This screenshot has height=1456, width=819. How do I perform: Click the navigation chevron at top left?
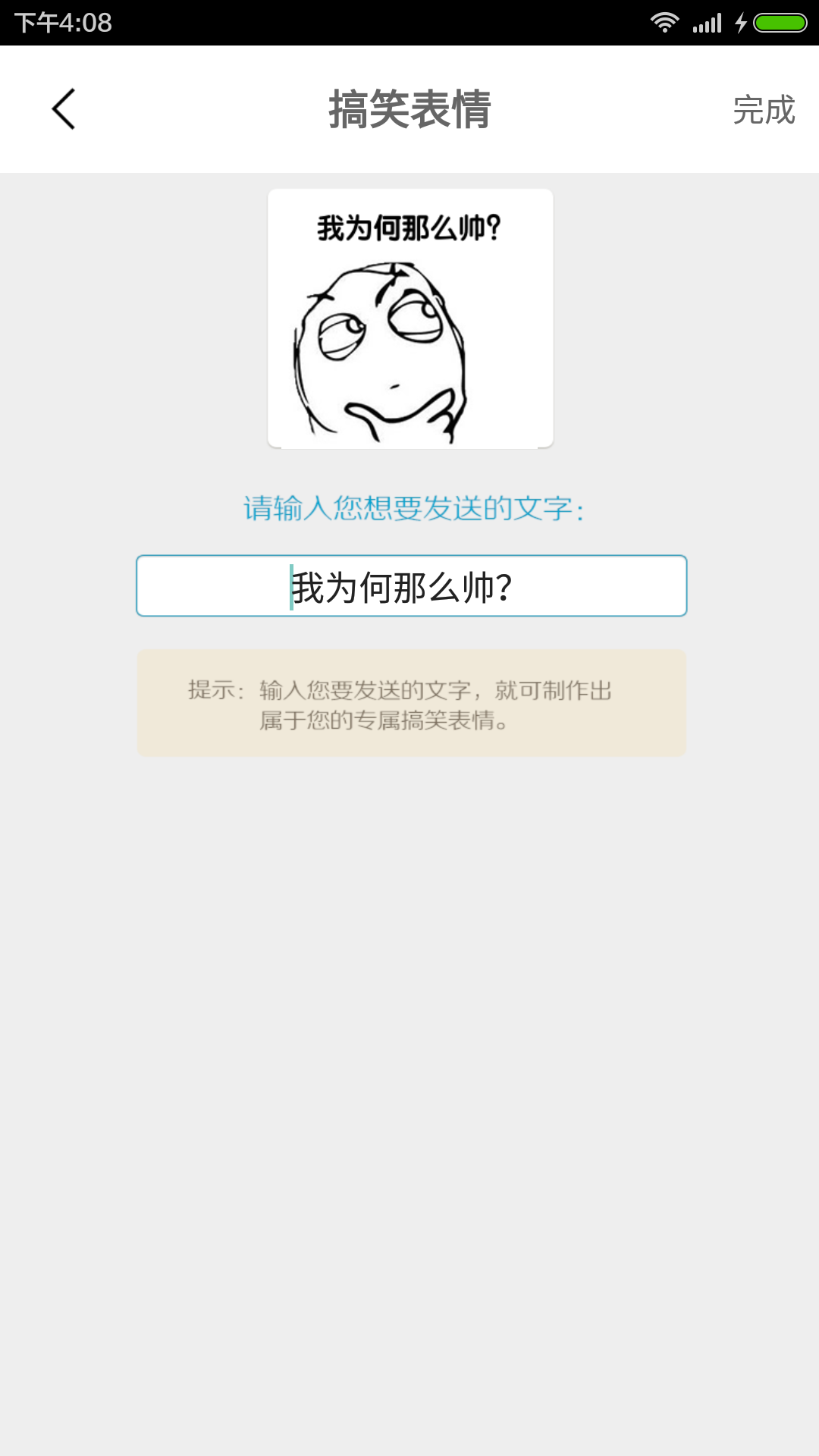(x=64, y=108)
